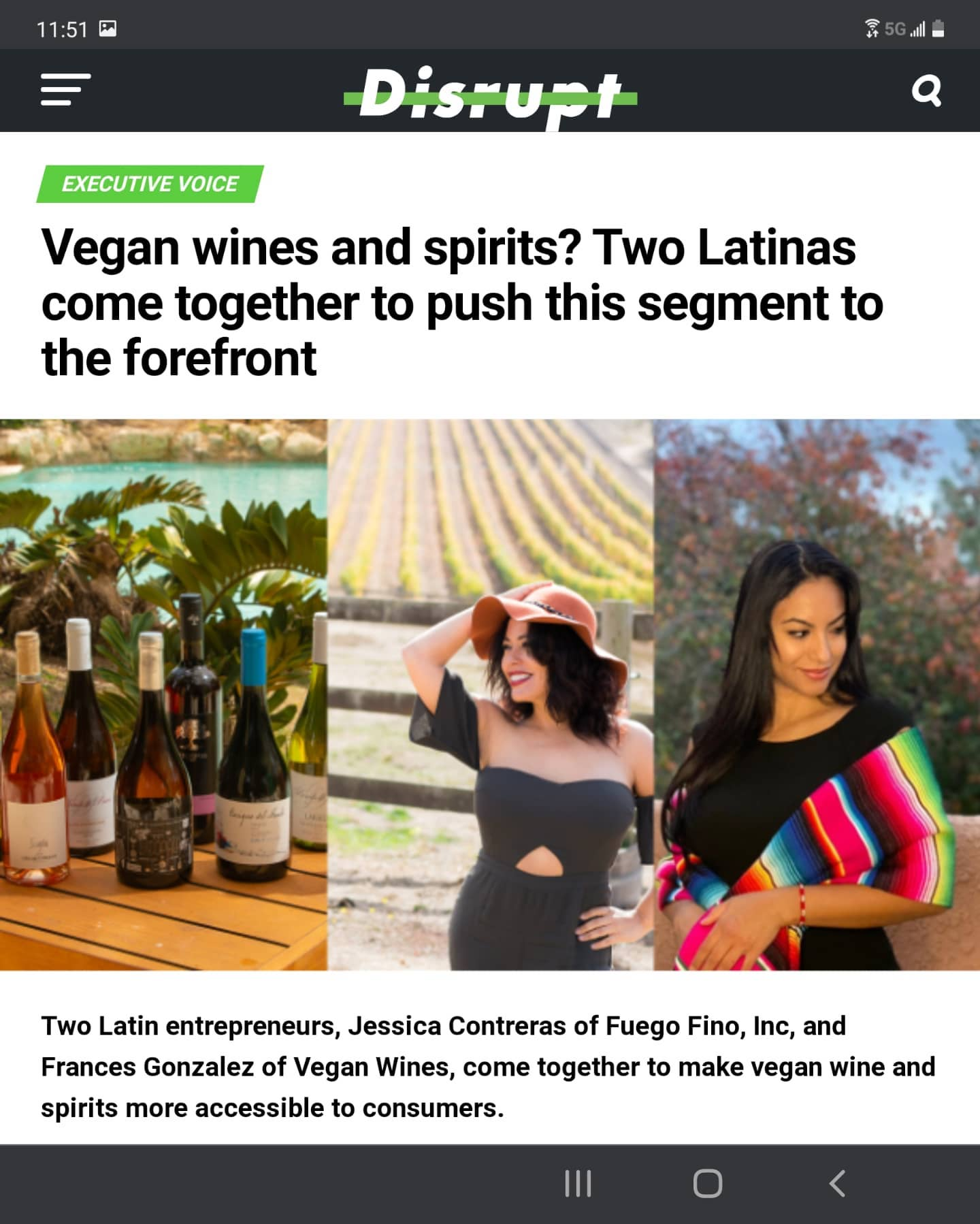Viewport: 980px width, 1224px height.
Task: Tap the system back button
Action: [x=838, y=1183]
